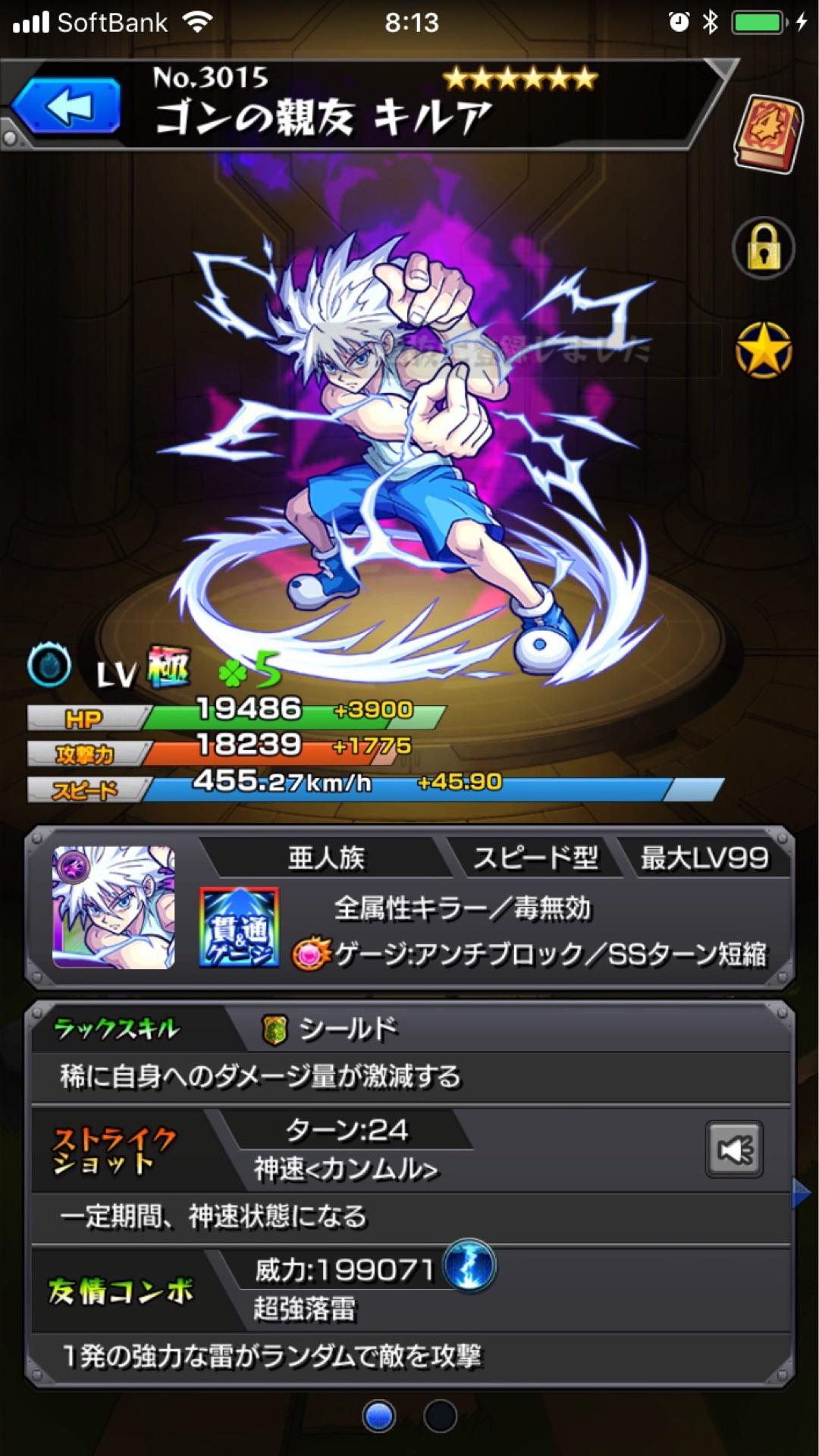Image resolution: width=819 pixels, height=1456 pixels.
Task: Tap the small blue arrow at right edge
Action: pyautogui.click(x=802, y=1193)
